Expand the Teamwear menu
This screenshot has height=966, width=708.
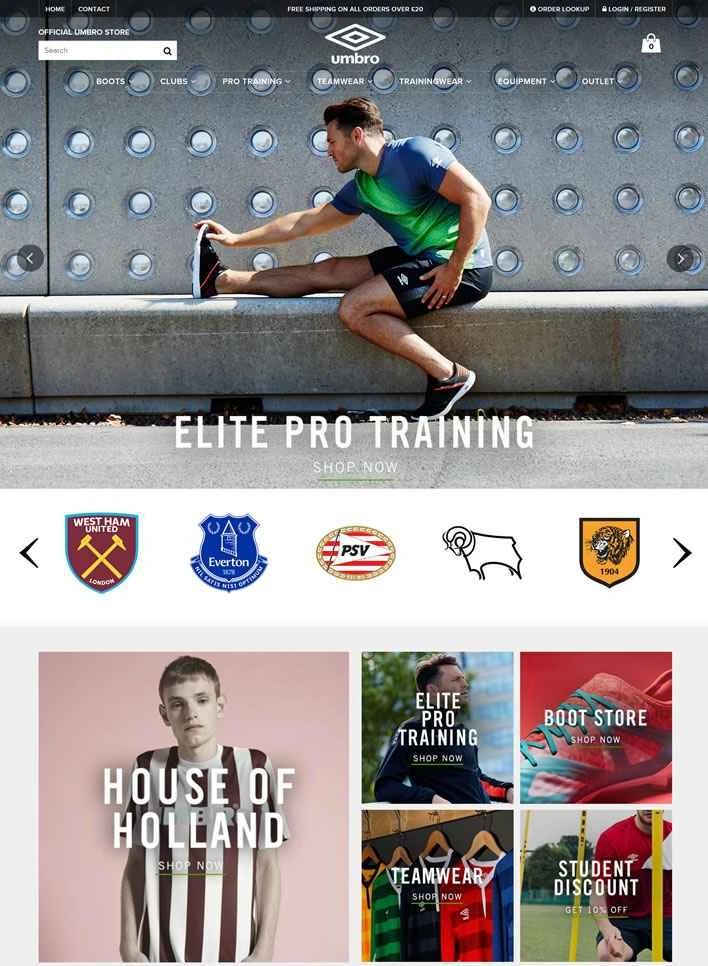pos(344,81)
